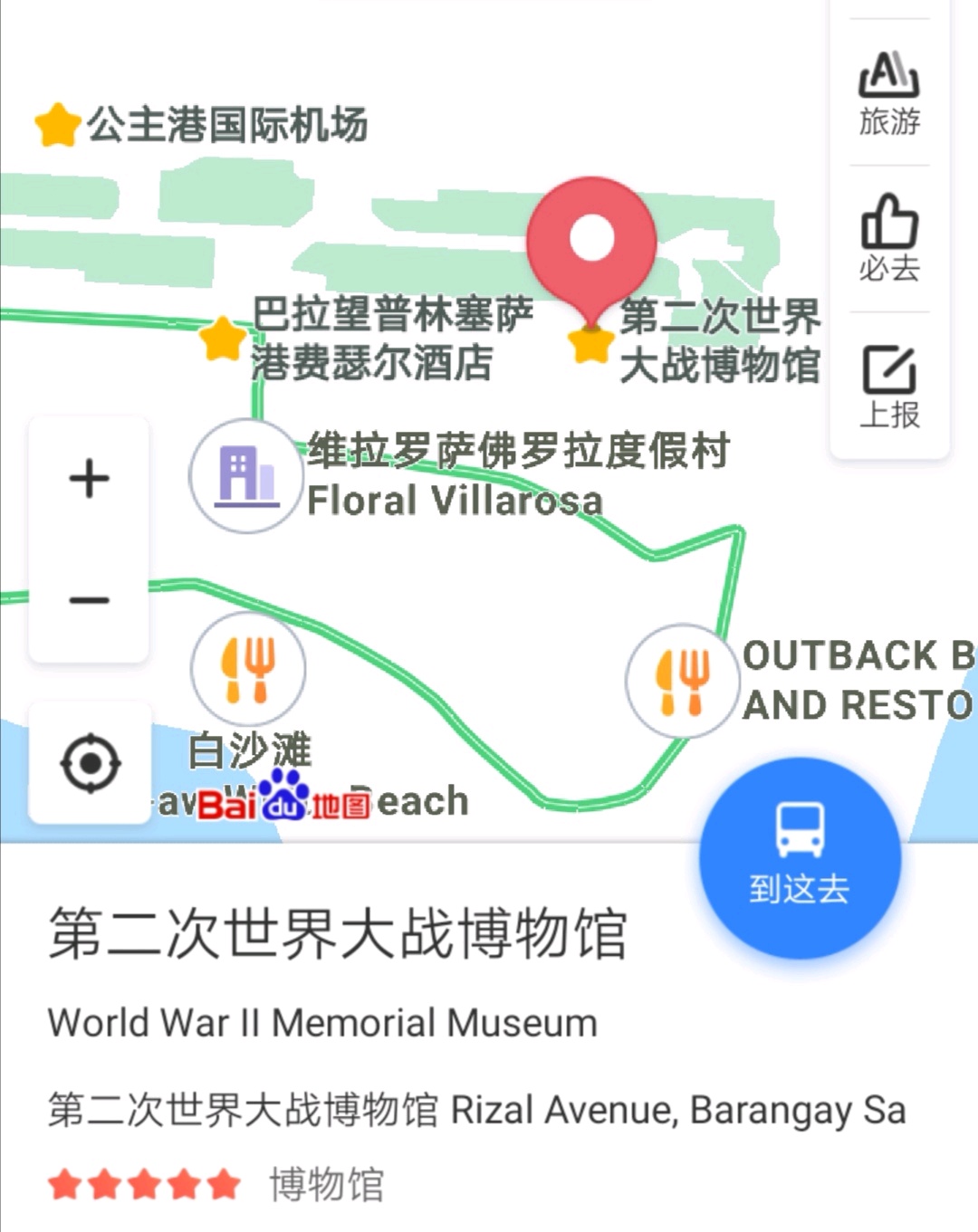Tap 上报 to report an issue

click(x=889, y=387)
